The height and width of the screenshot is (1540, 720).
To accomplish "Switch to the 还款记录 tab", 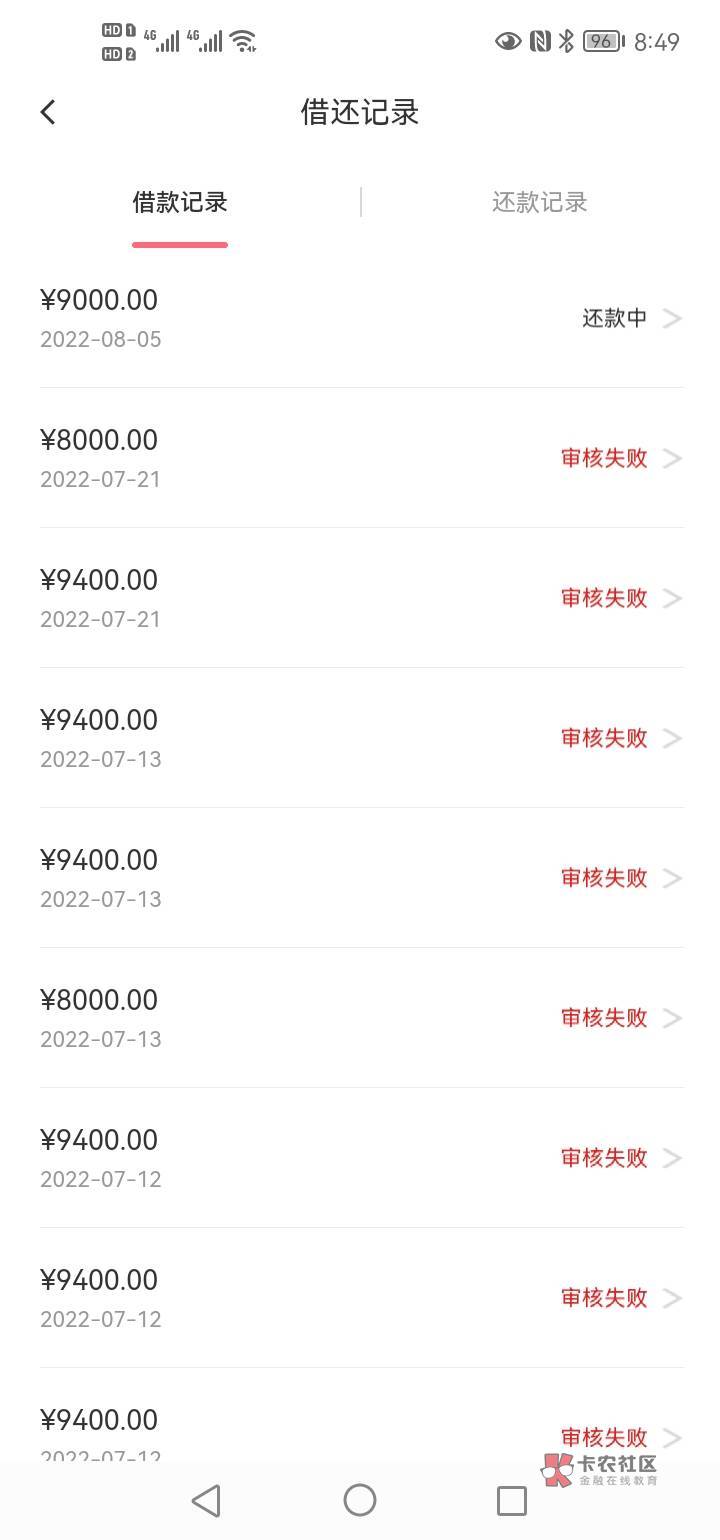I will pyautogui.click(x=539, y=202).
